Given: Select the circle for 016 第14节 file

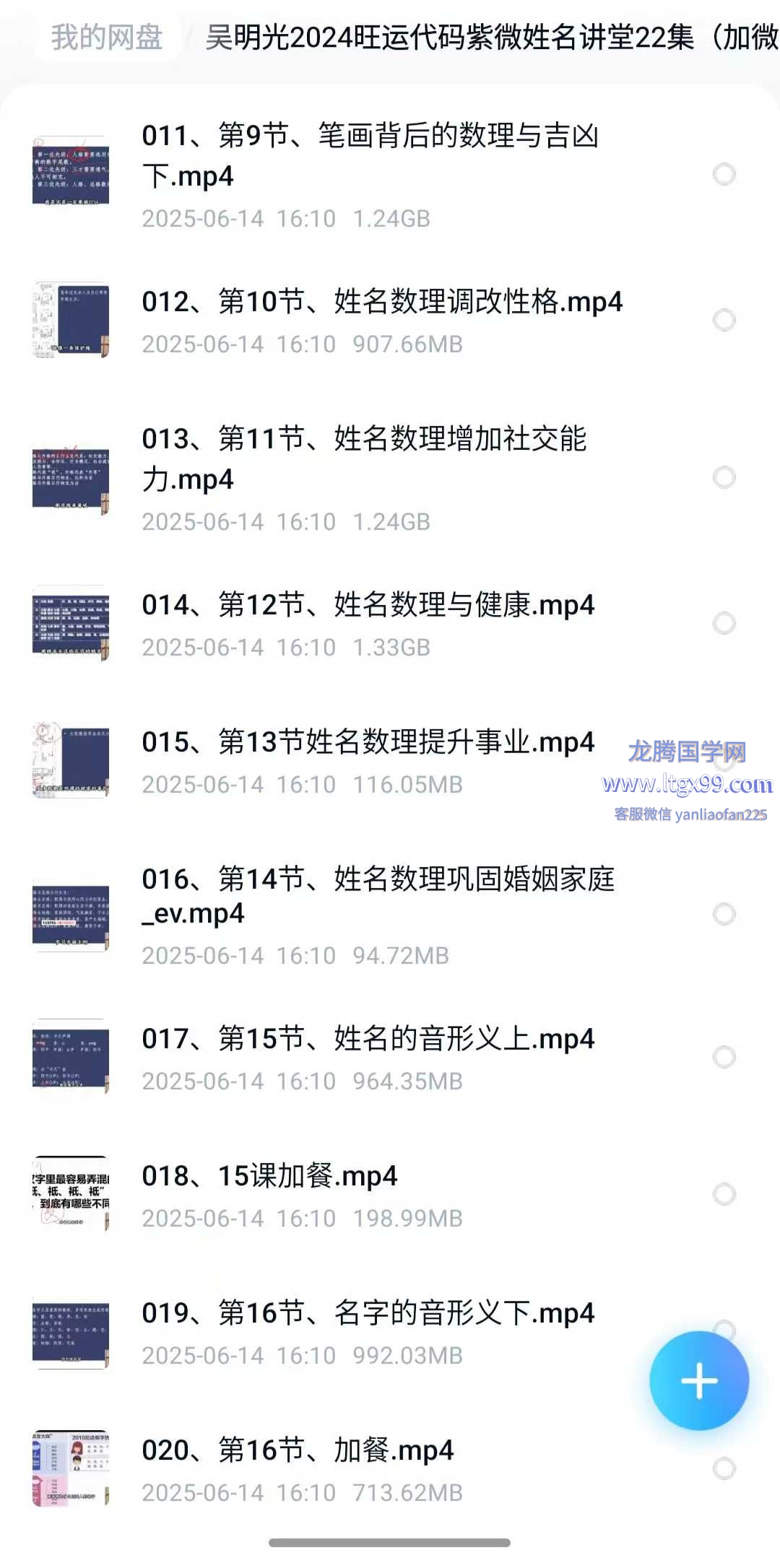Looking at the screenshot, I should (724, 914).
